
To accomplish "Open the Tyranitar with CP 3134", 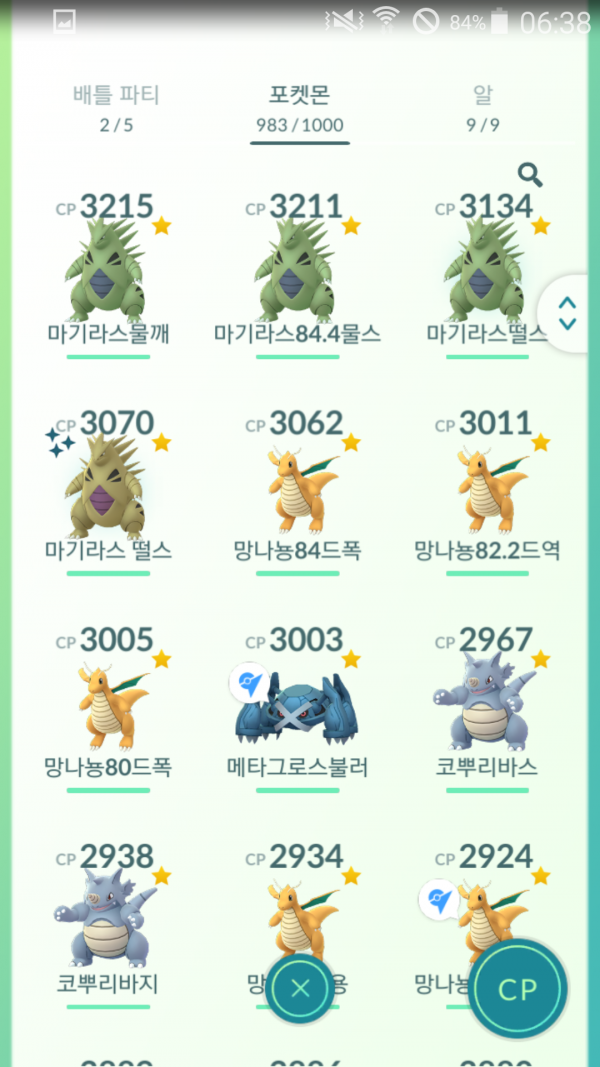I will click(485, 275).
